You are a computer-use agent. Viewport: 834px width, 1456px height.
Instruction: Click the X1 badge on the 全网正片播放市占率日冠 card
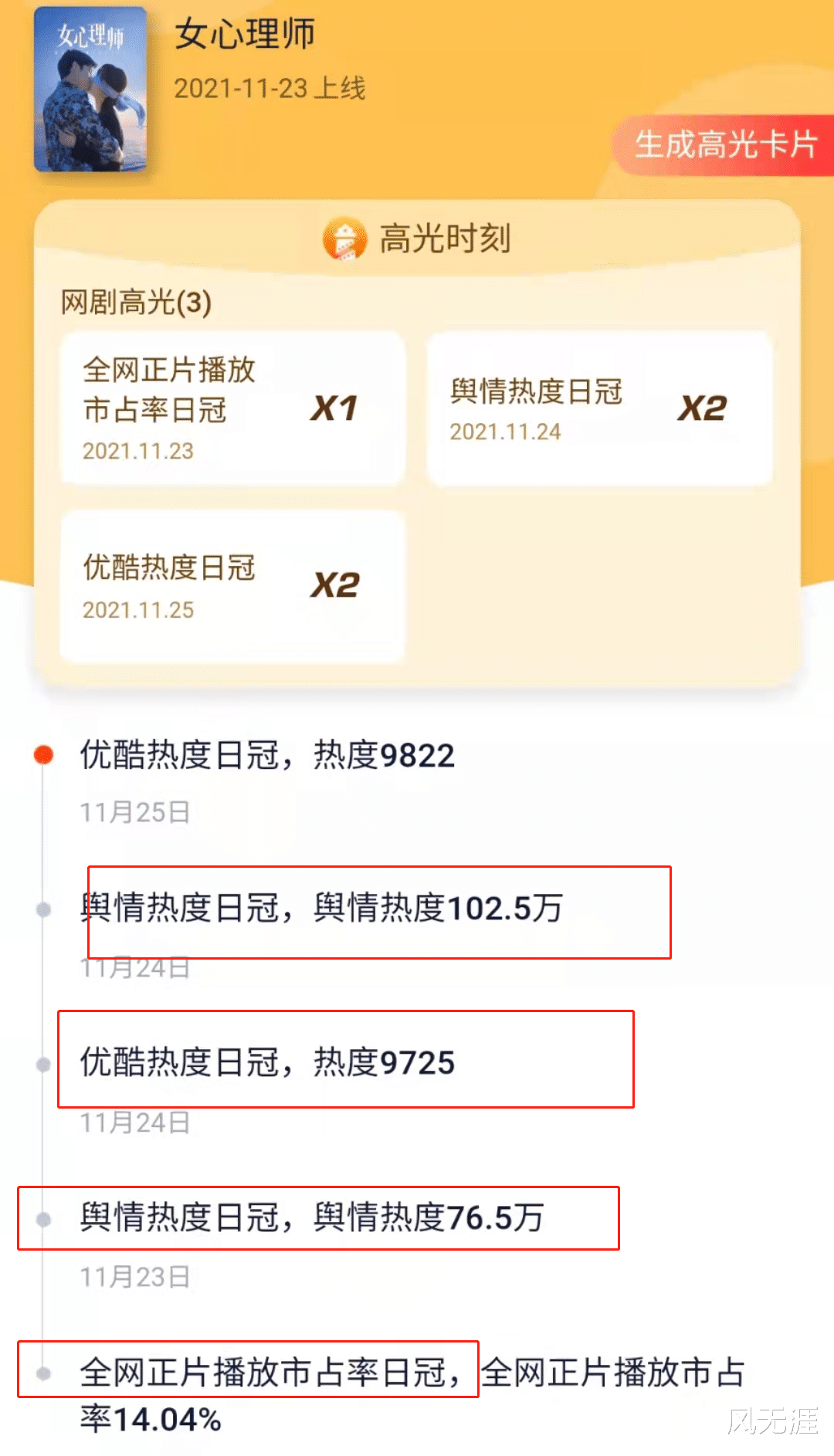(337, 410)
